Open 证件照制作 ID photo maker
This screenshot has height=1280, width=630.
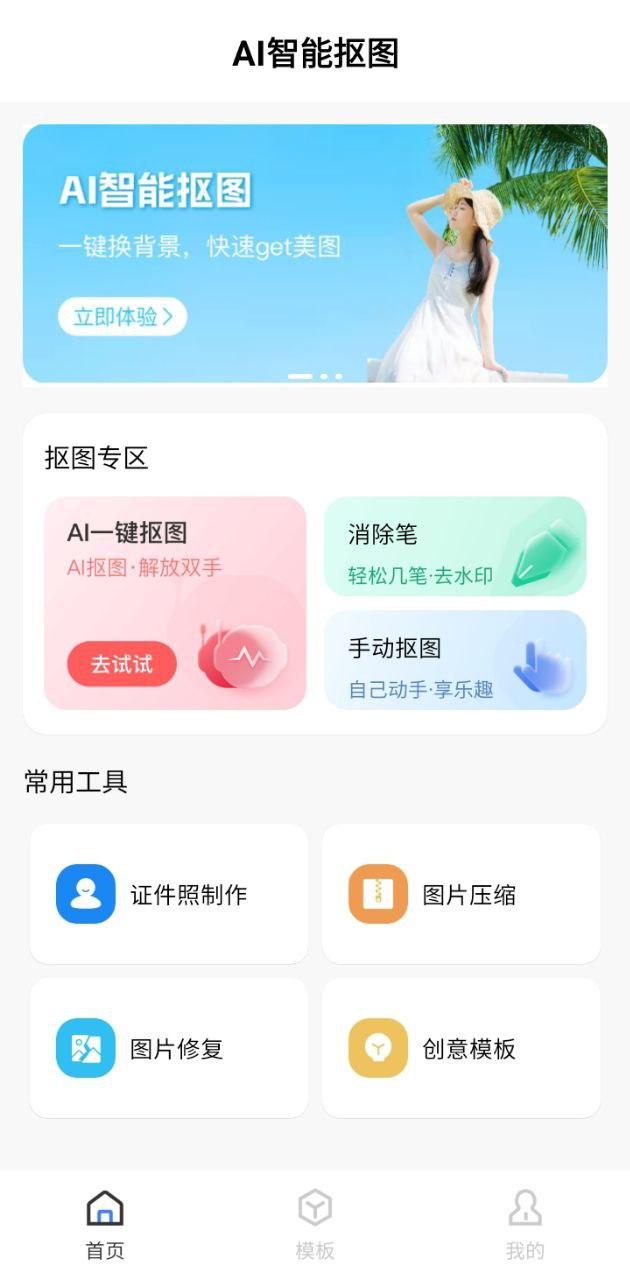tap(169, 894)
